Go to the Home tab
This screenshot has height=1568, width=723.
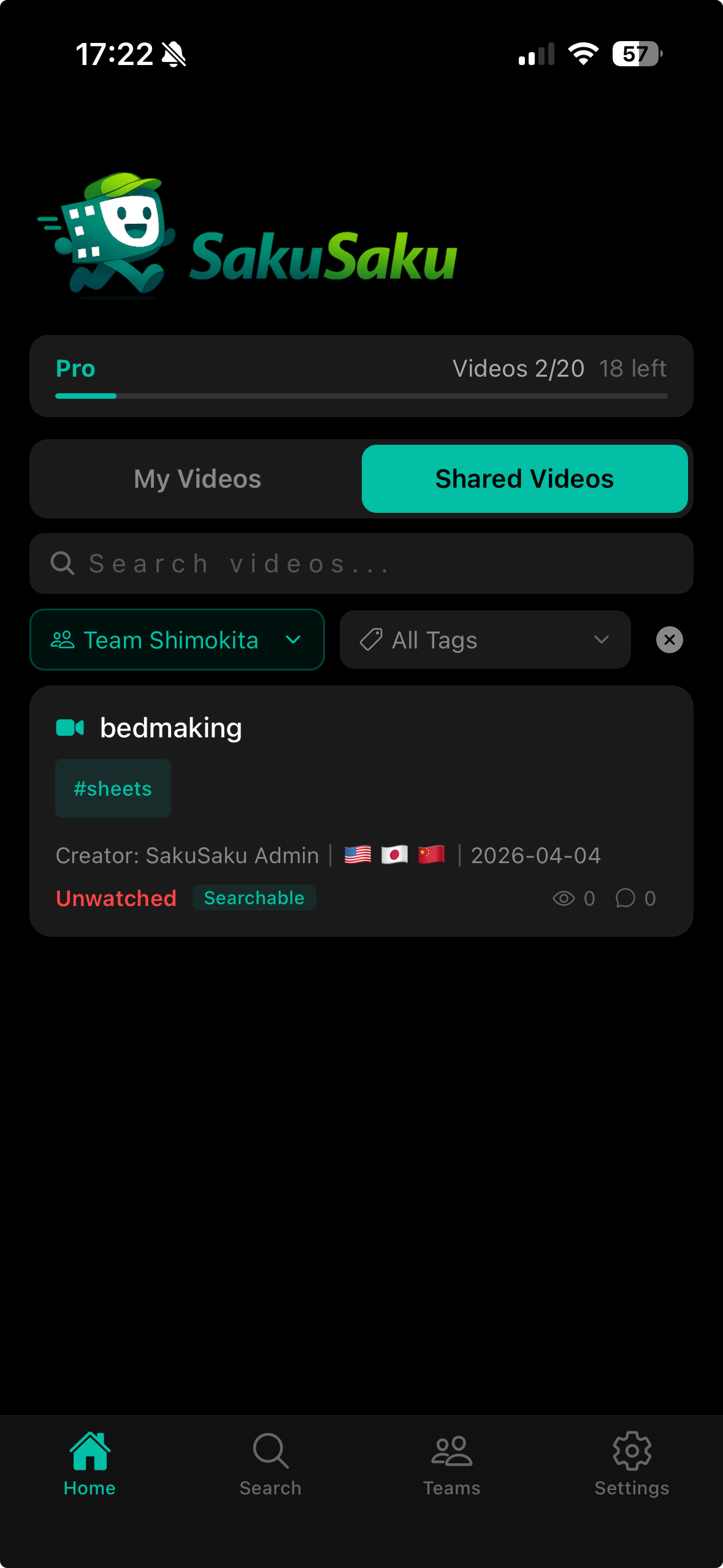(x=90, y=1464)
